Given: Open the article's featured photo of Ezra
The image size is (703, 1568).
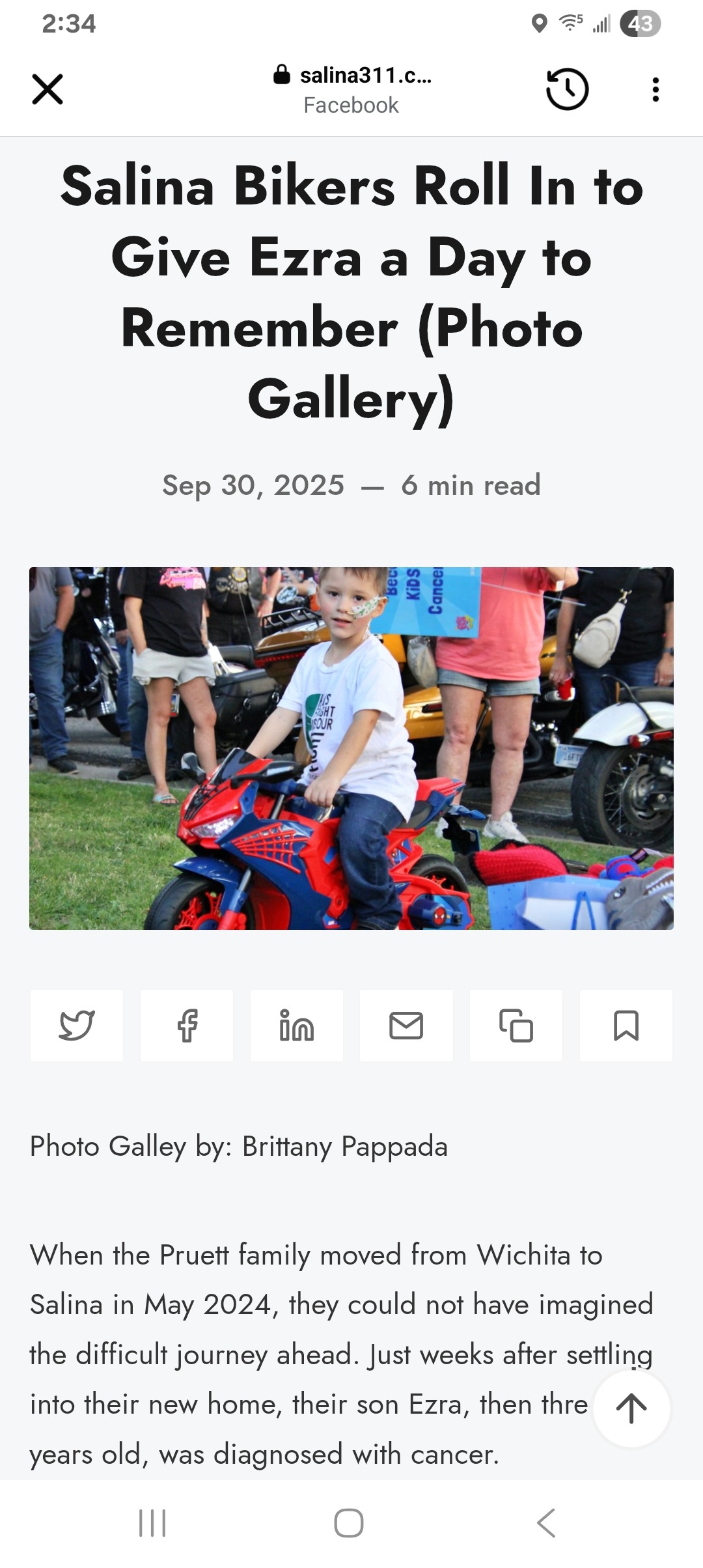Looking at the screenshot, I should coord(351,748).
